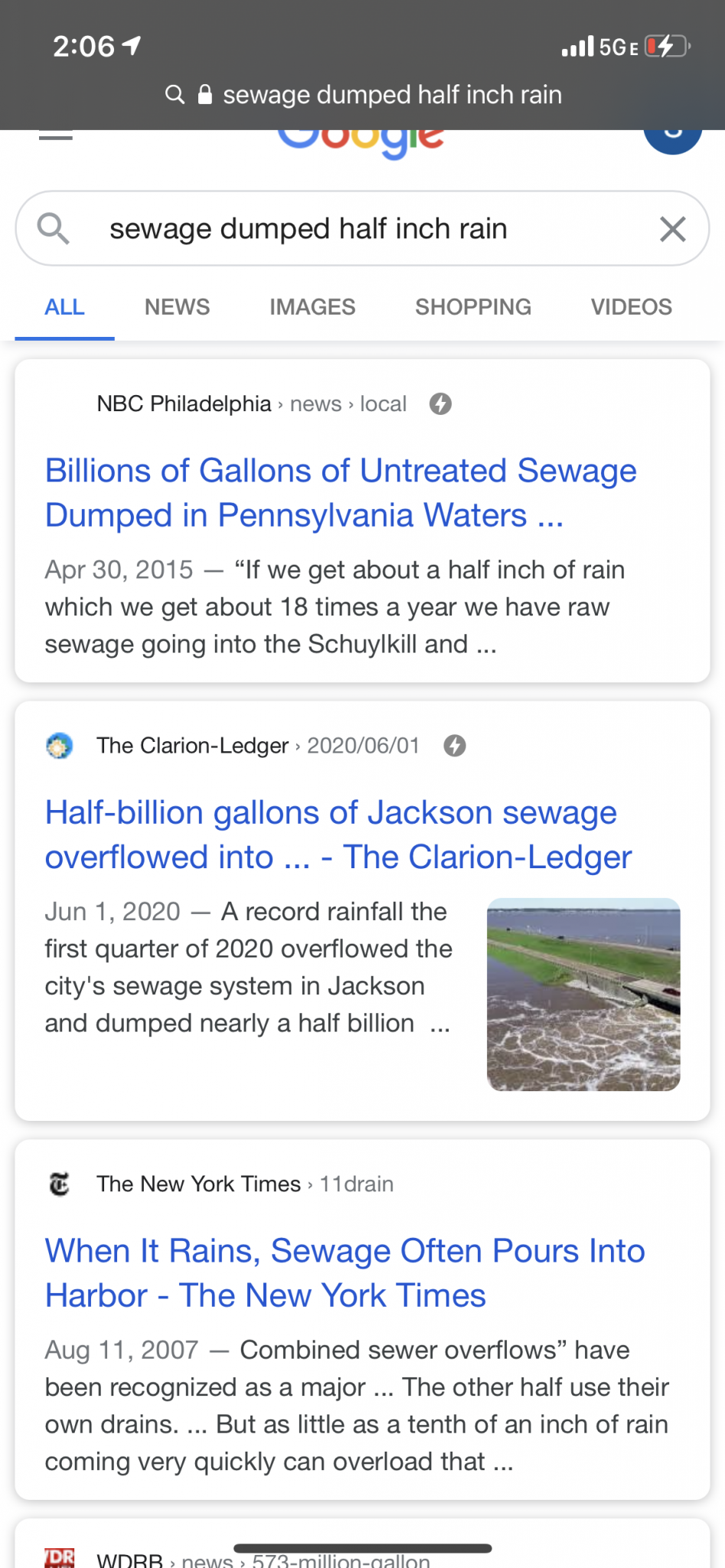Open the account profile avatar
Image resolution: width=725 pixels, height=1568 pixels.
pyautogui.click(x=672, y=136)
